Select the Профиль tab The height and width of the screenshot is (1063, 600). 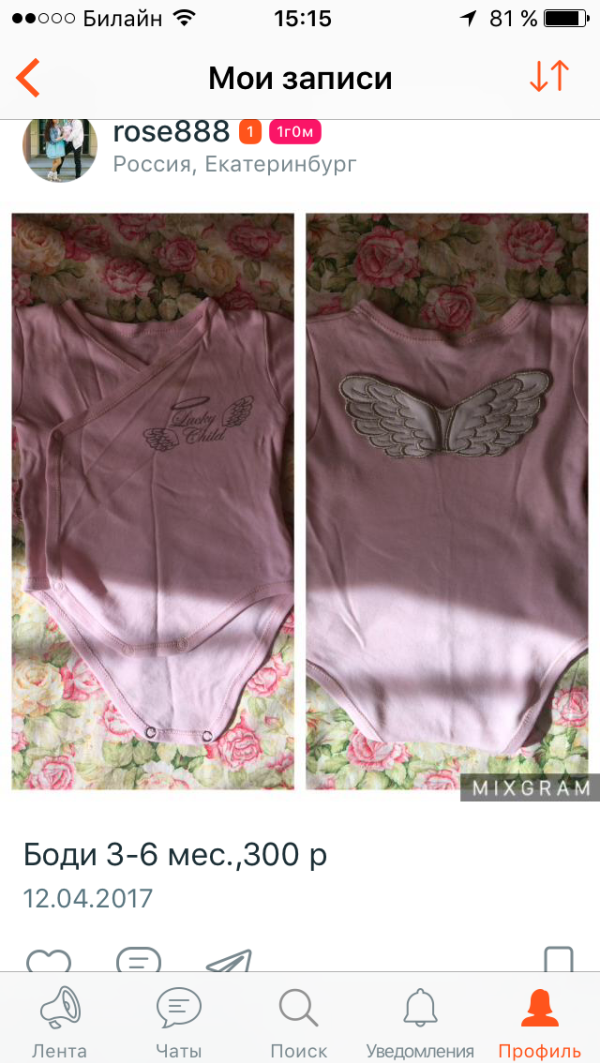[x=540, y=1022]
